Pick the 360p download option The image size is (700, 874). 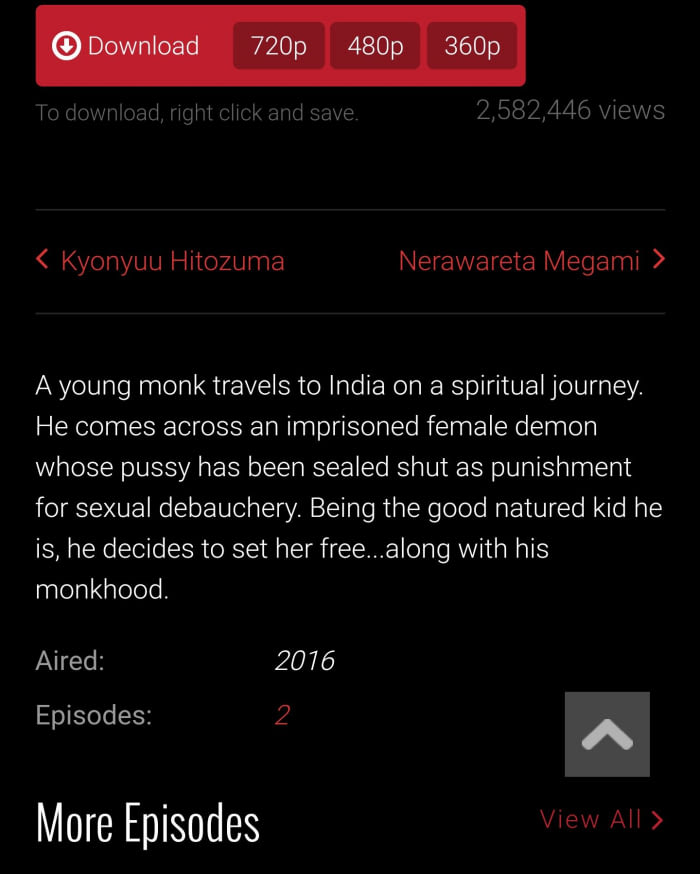tap(472, 46)
